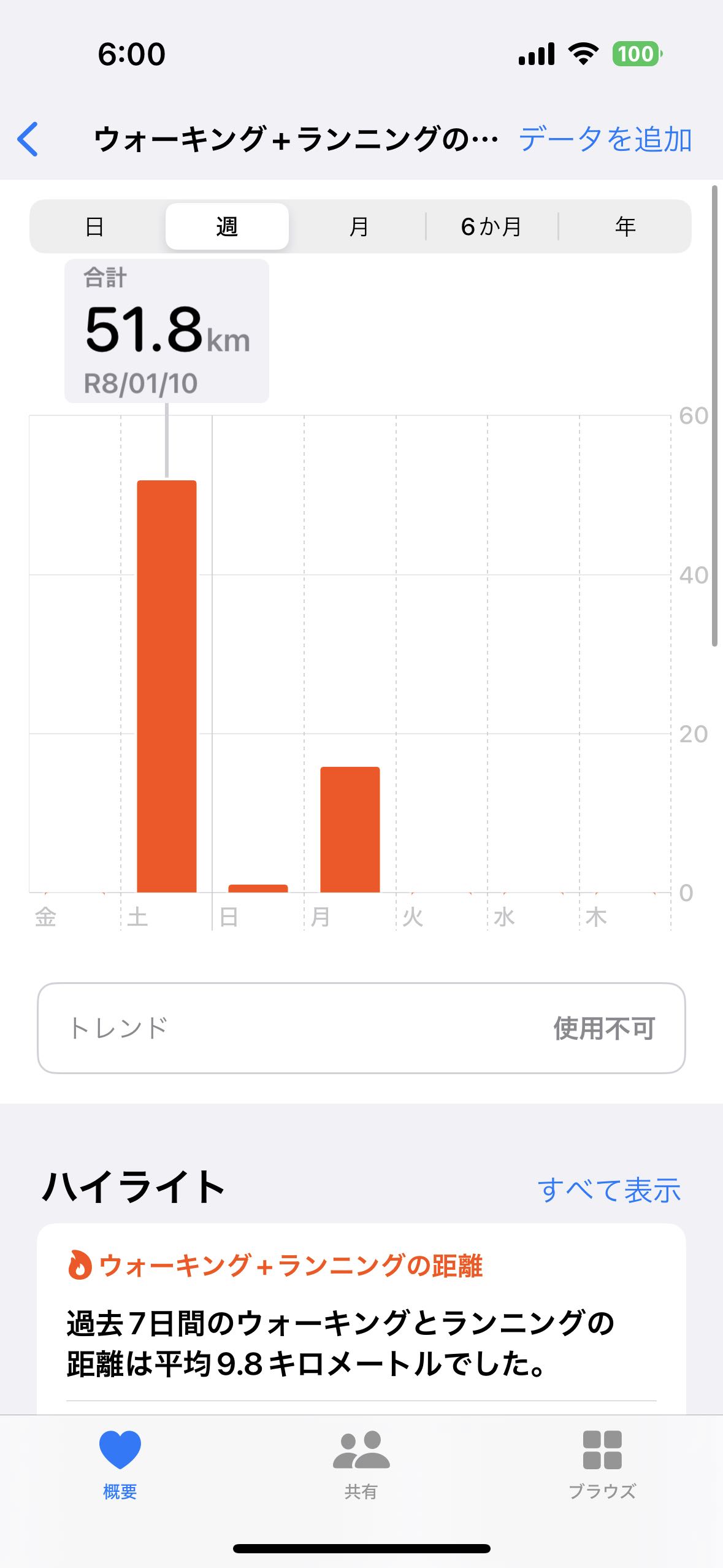Open the トレンド row
Screen dimensions: 723x1568
[361, 1028]
